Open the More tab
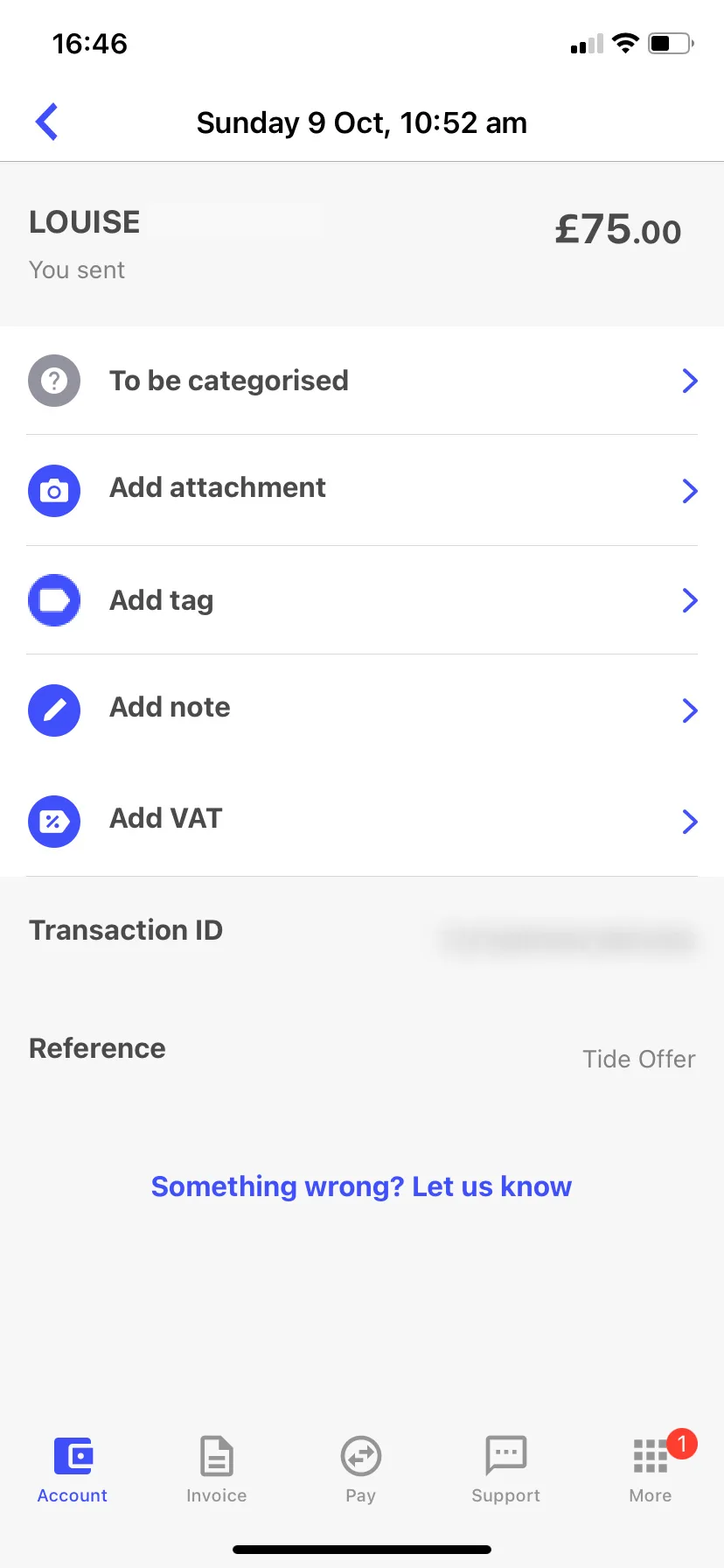This screenshot has height=1568, width=724. (x=651, y=1470)
